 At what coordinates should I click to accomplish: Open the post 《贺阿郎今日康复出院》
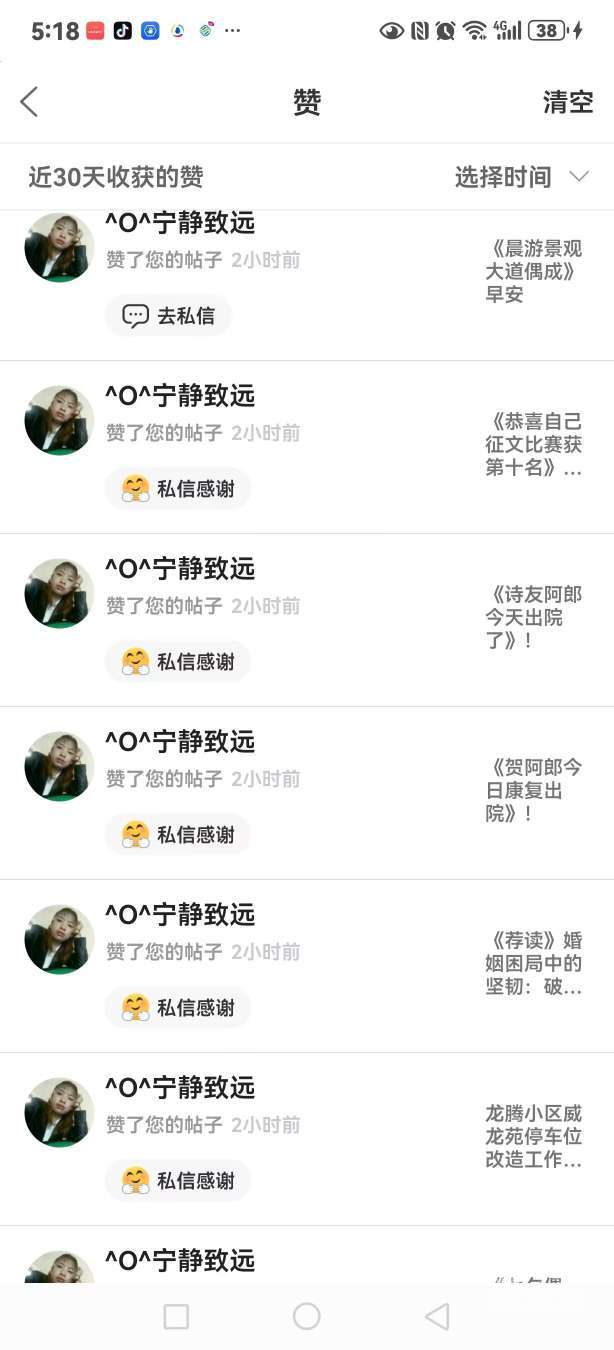click(x=534, y=790)
